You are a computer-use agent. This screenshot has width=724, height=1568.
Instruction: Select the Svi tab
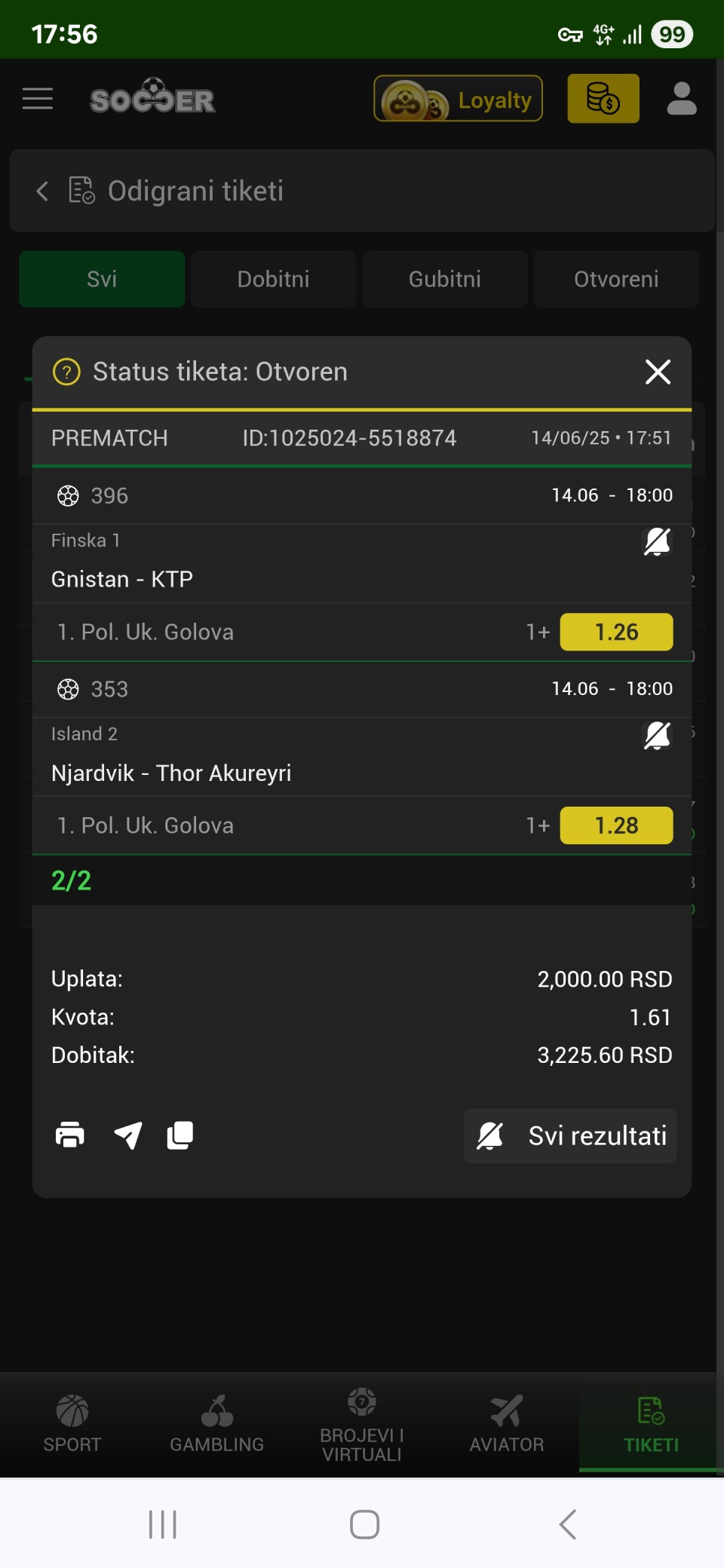point(102,279)
